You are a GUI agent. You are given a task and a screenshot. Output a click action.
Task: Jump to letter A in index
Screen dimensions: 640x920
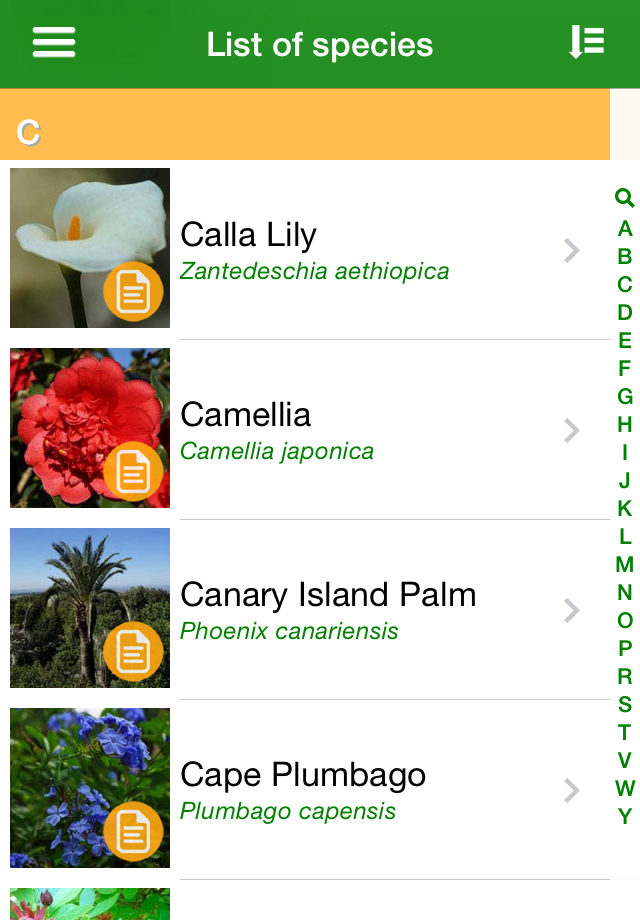(625, 228)
